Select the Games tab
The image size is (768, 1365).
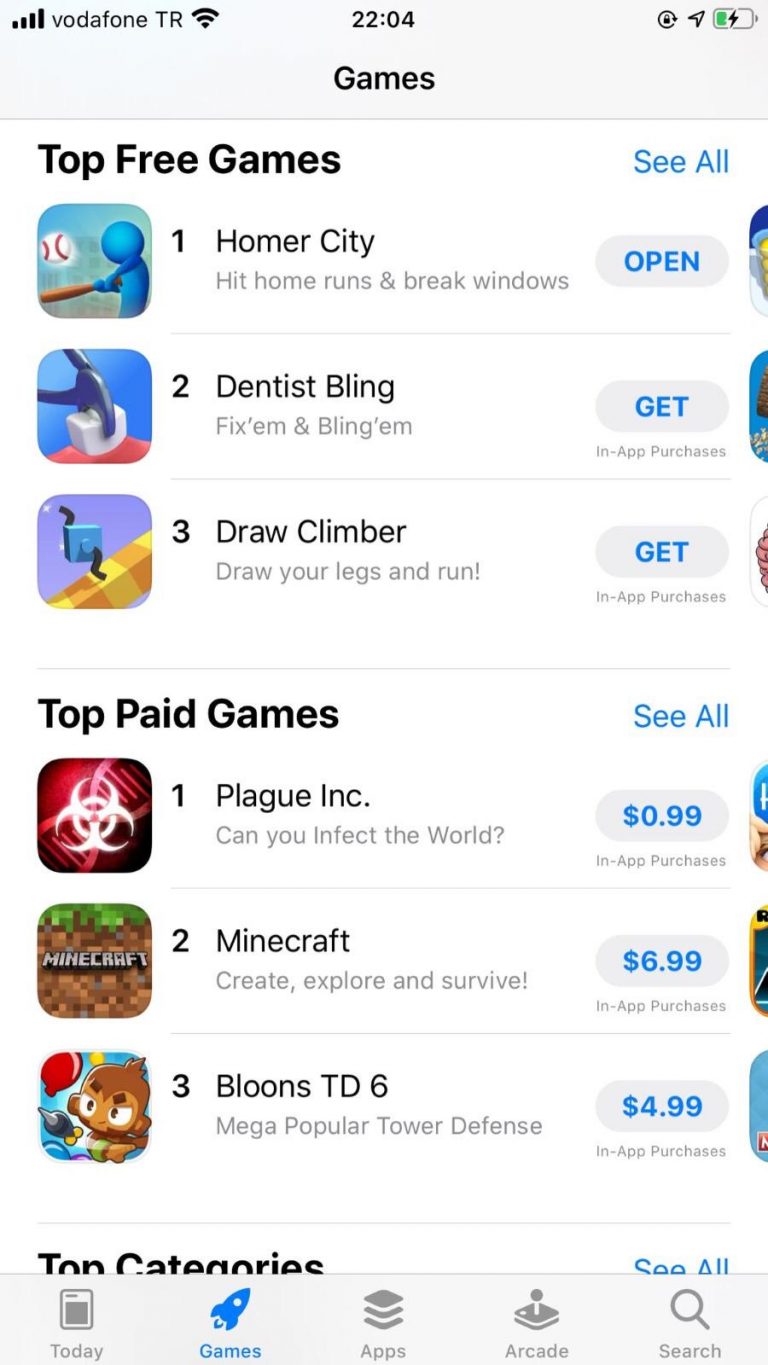coord(230,1323)
